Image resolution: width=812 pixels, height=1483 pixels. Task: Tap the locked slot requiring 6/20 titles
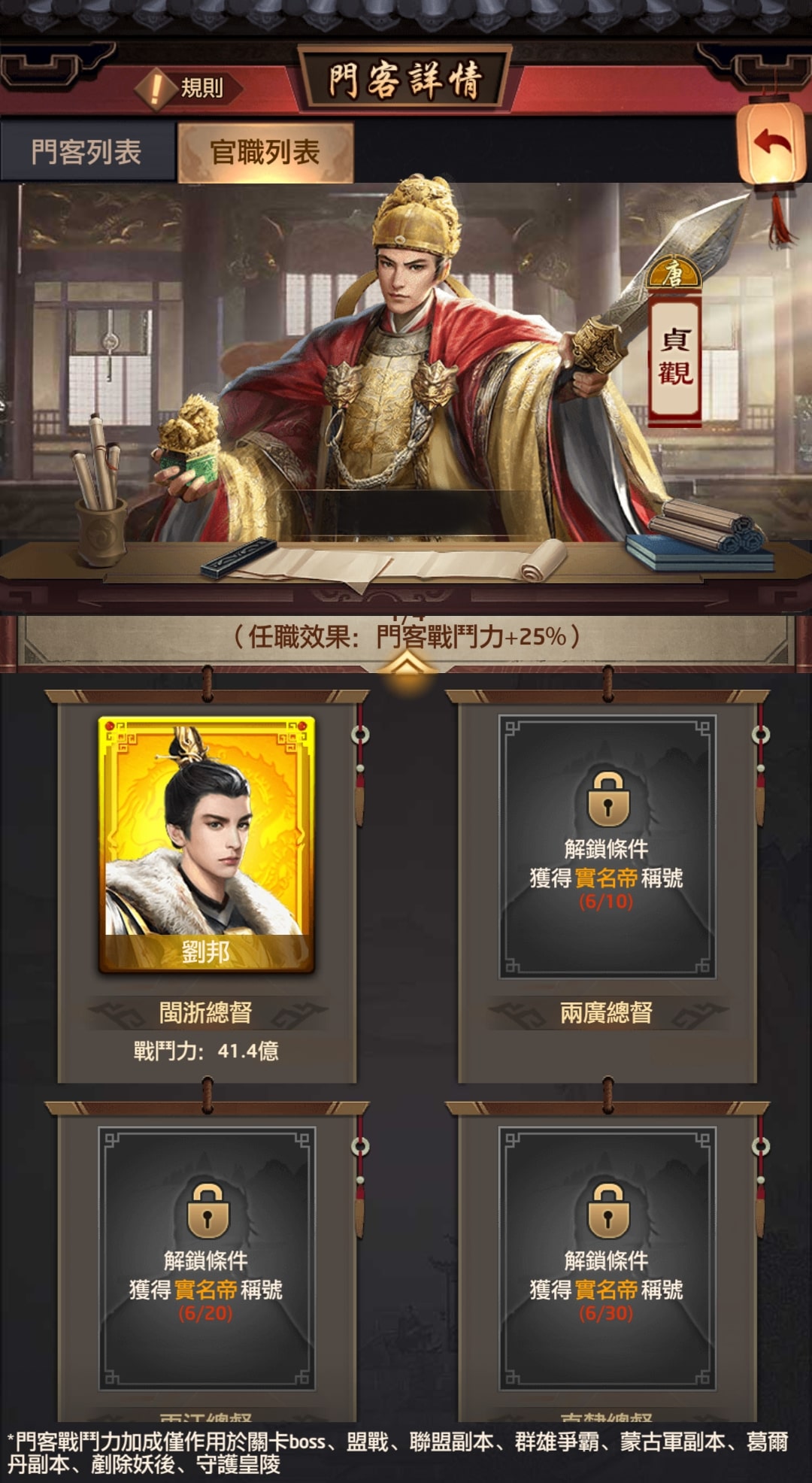pyautogui.click(x=206, y=1257)
